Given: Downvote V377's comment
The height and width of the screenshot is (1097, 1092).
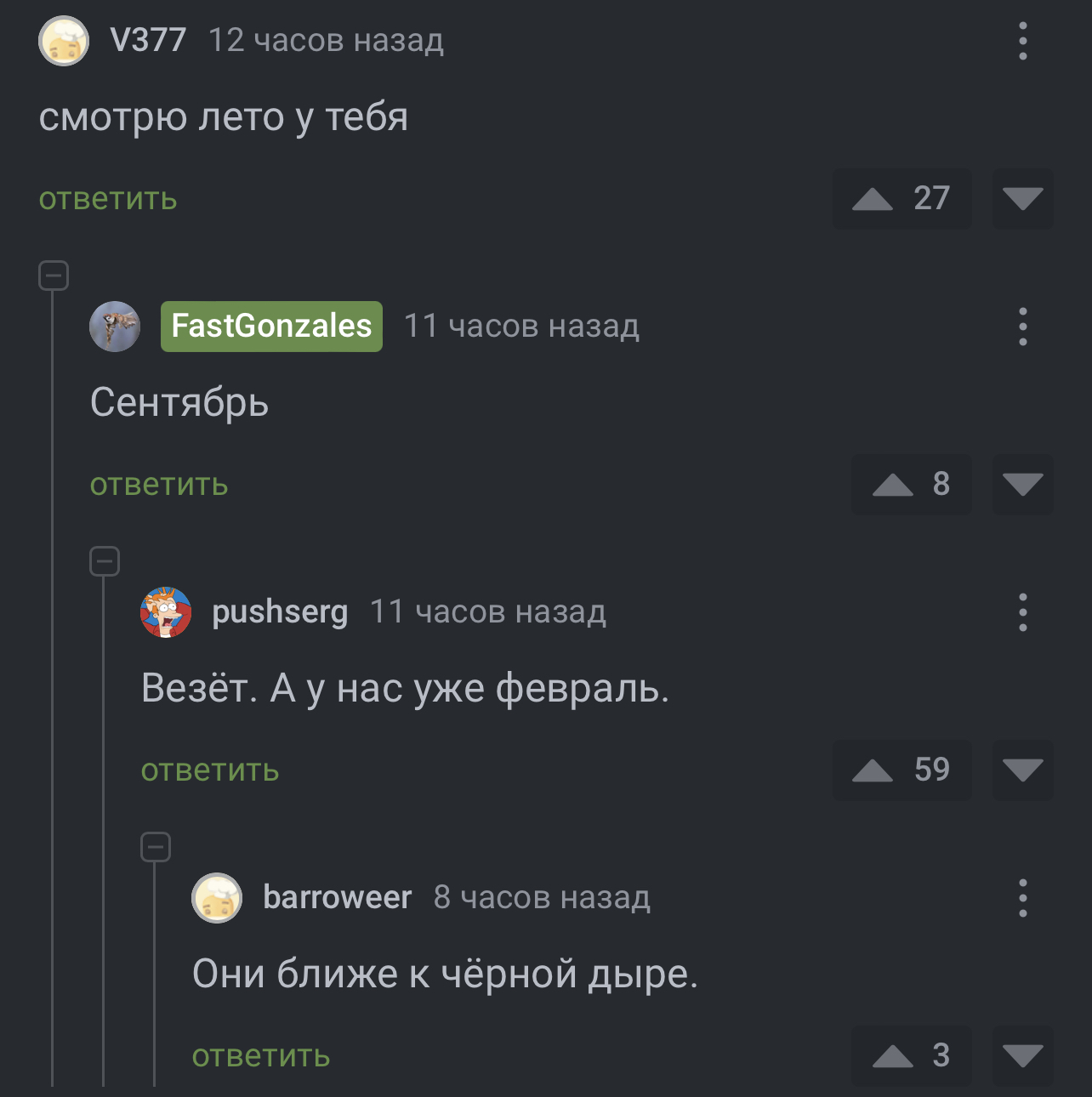Looking at the screenshot, I should (1022, 199).
